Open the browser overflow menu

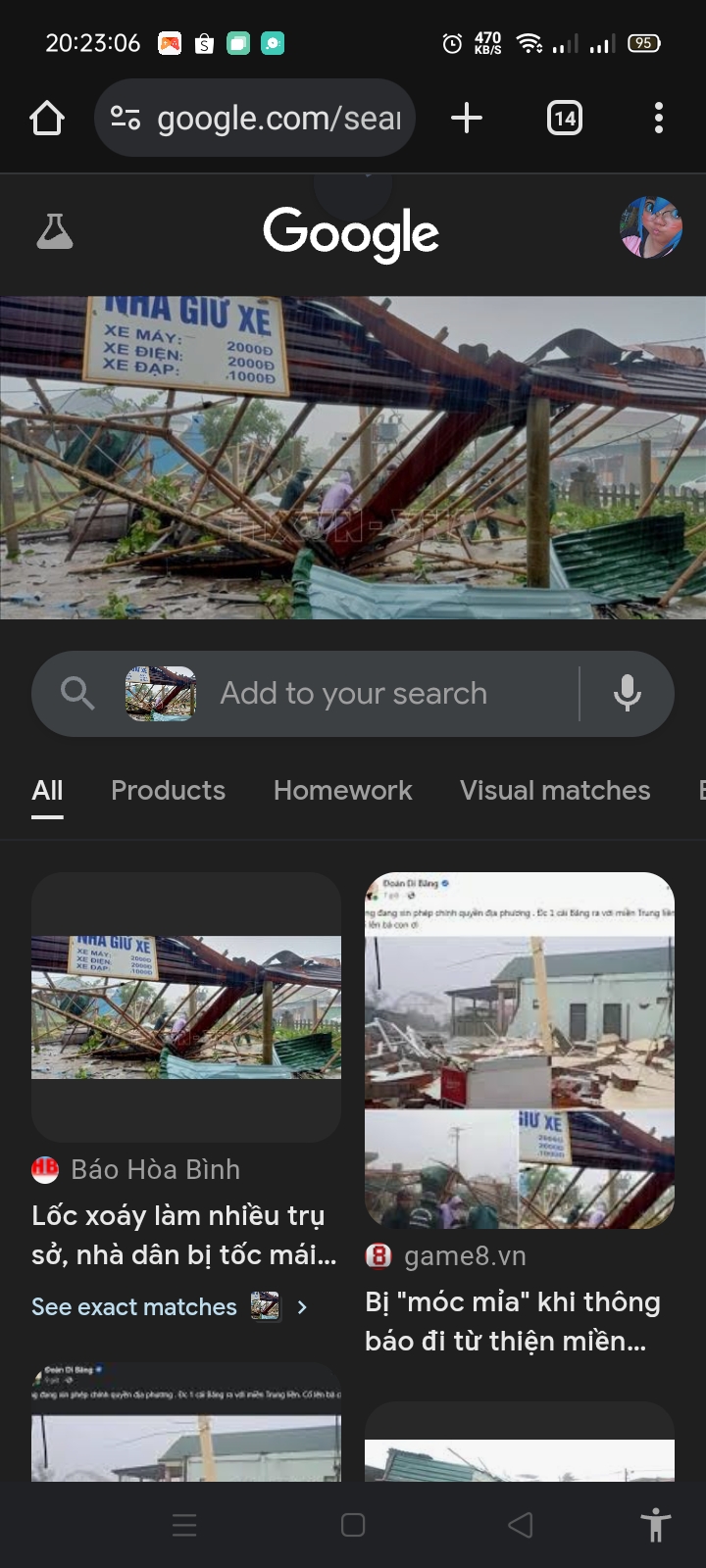tap(659, 119)
